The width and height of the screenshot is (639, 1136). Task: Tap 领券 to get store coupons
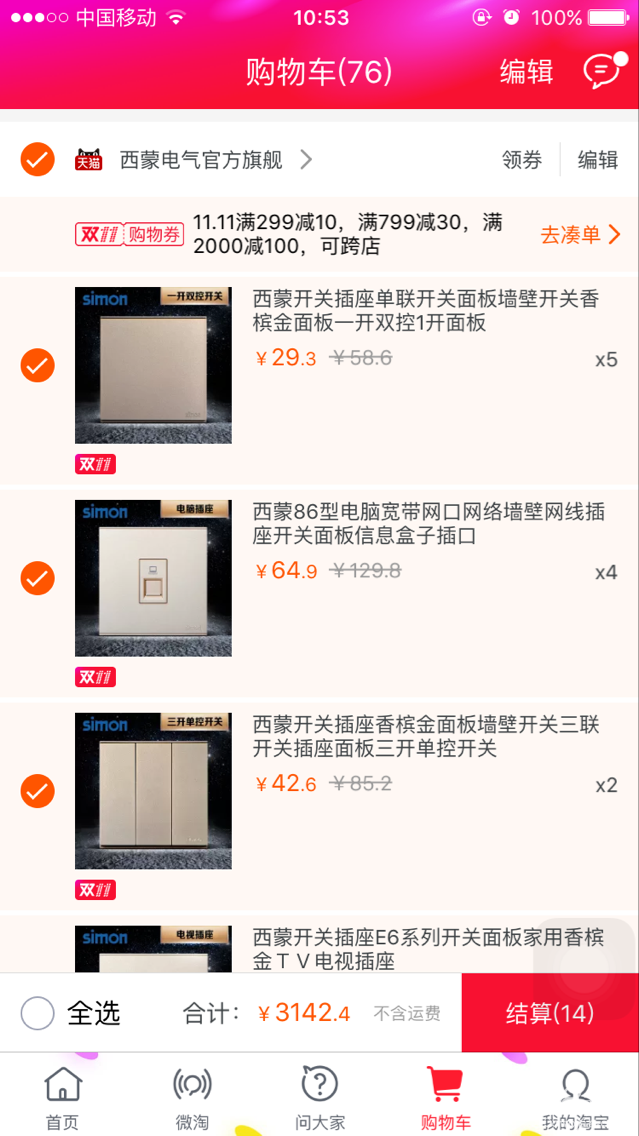click(x=522, y=160)
